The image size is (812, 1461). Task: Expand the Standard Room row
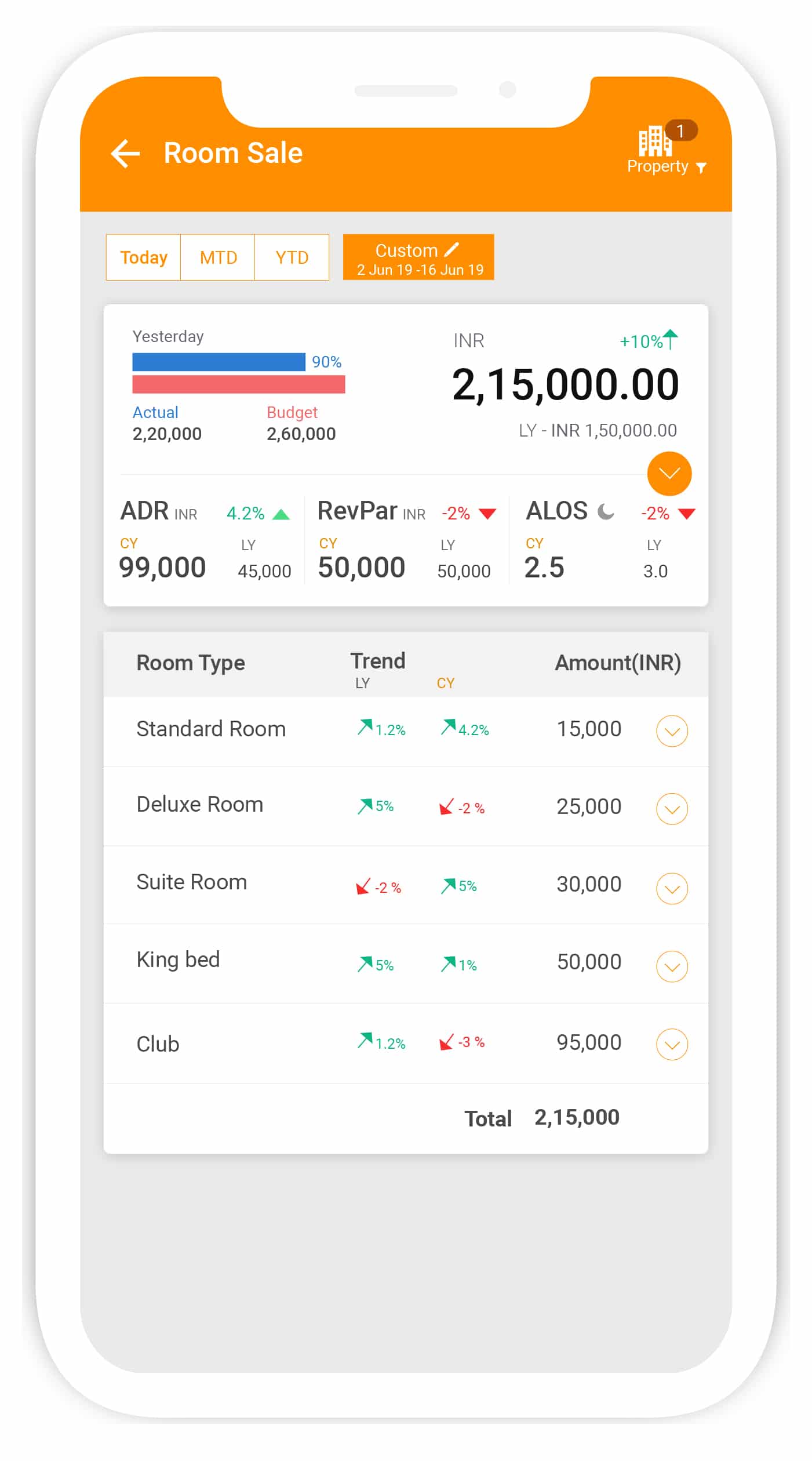671,731
